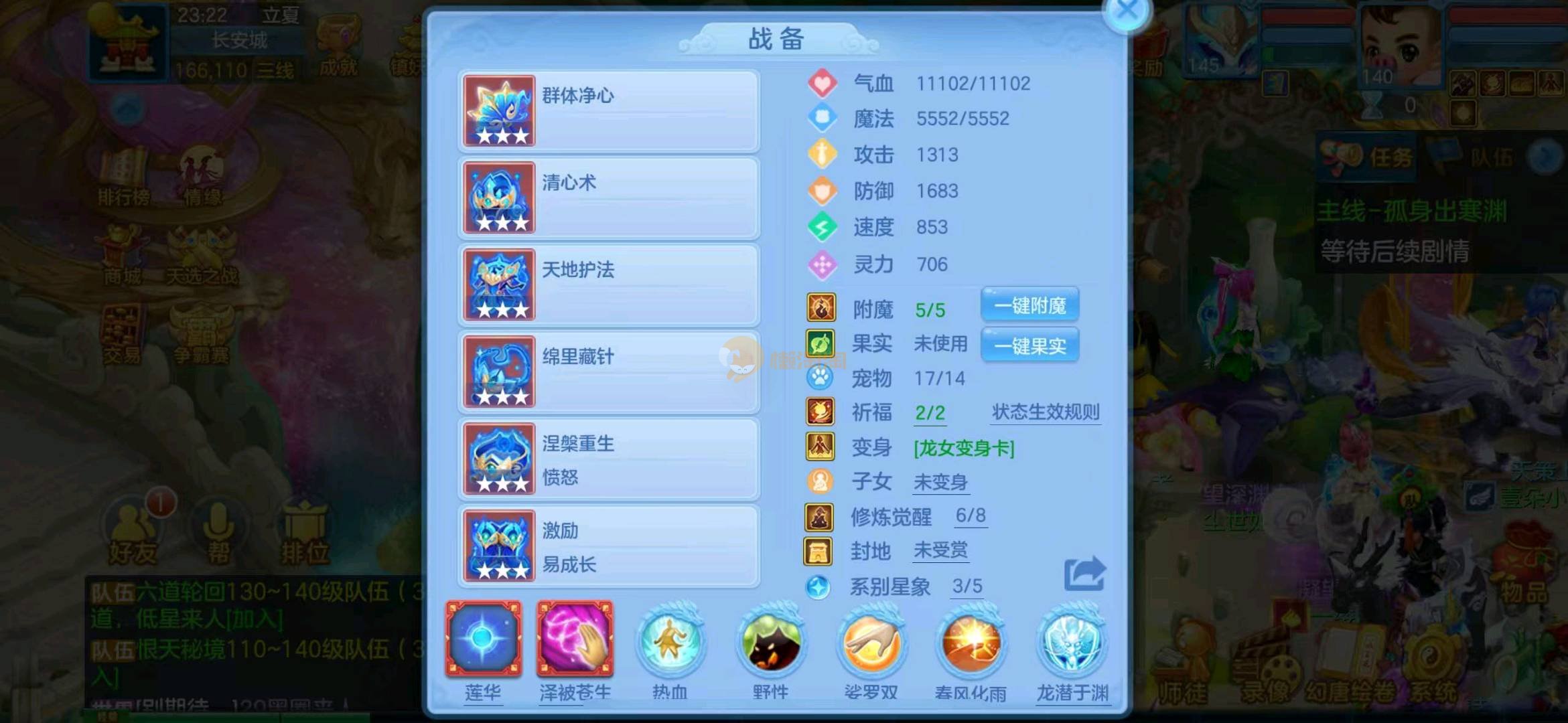Tap the share arrow icon
Viewport: 1568px width, 723px height.
pyautogui.click(x=1084, y=574)
